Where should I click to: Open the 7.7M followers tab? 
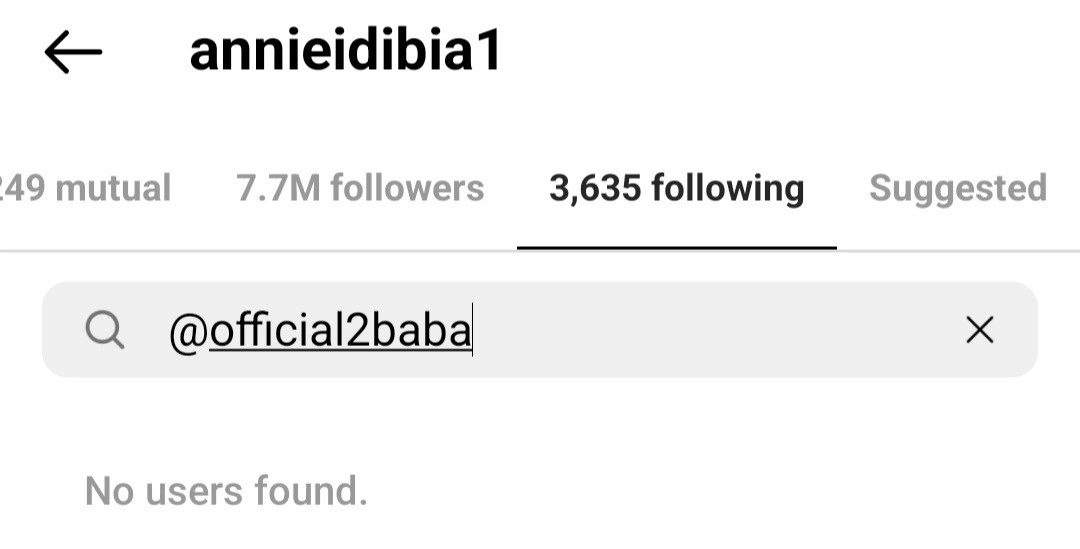pos(360,188)
